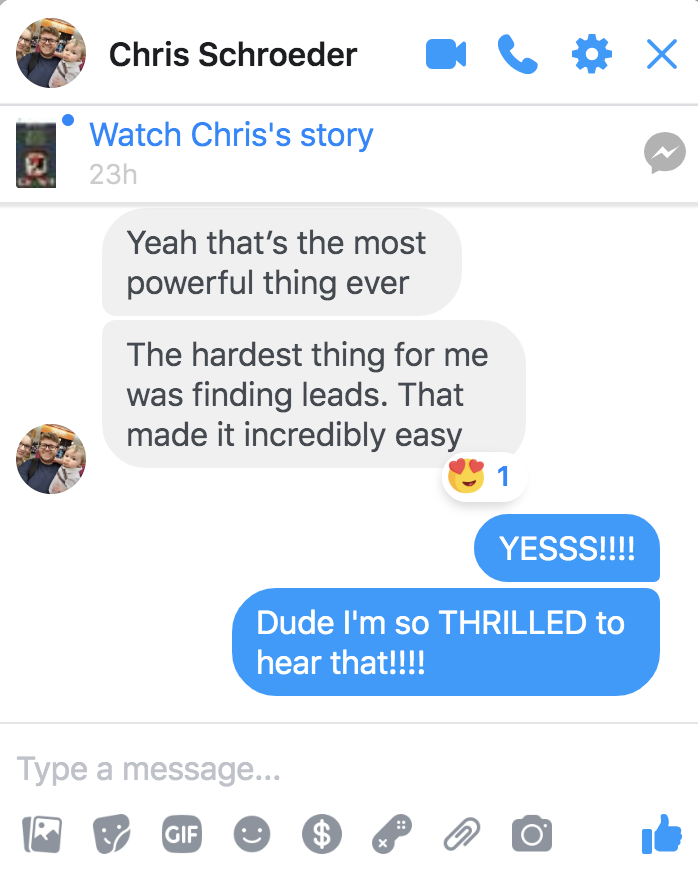Open the emoji picker
The height and width of the screenshot is (870, 698).
pos(251,833)
